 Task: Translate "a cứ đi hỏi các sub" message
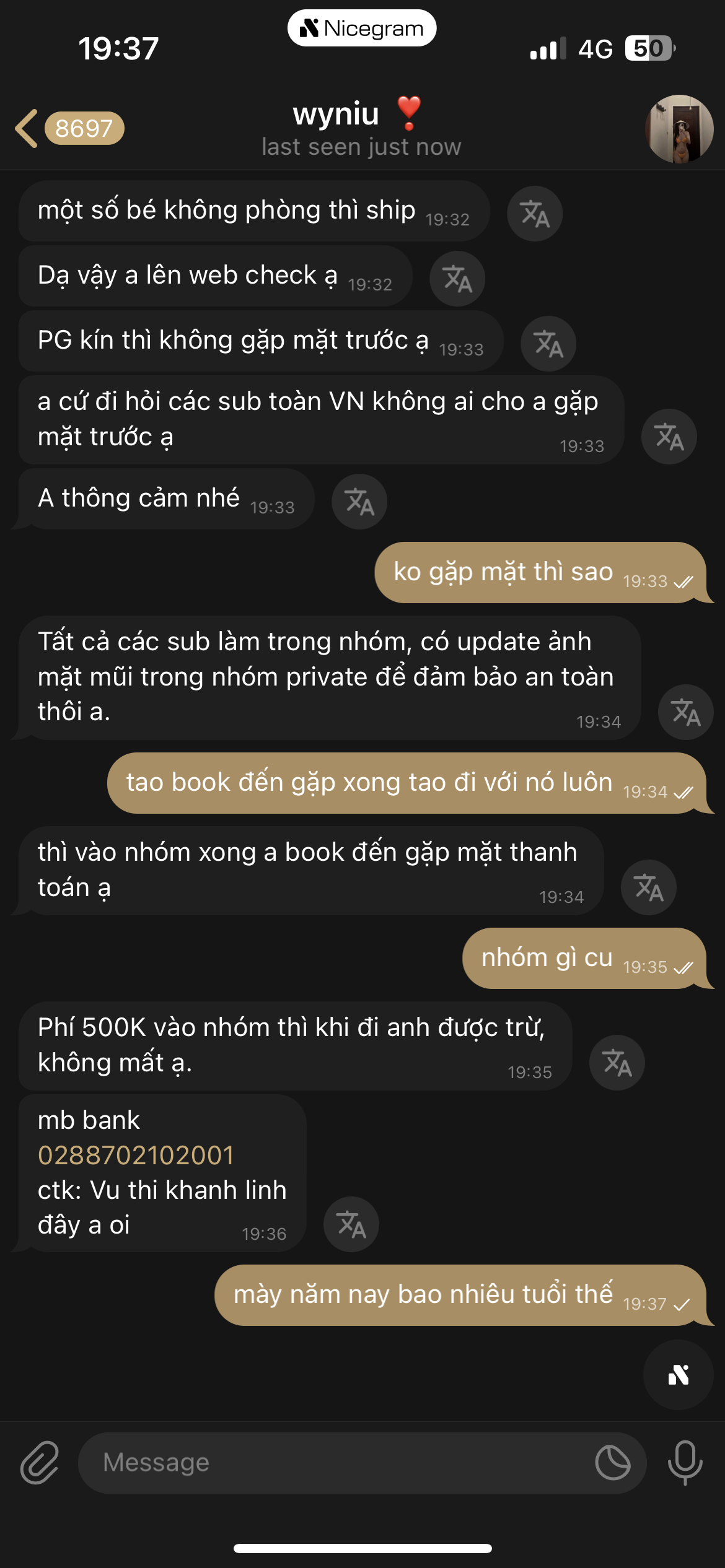coord(669,437)
